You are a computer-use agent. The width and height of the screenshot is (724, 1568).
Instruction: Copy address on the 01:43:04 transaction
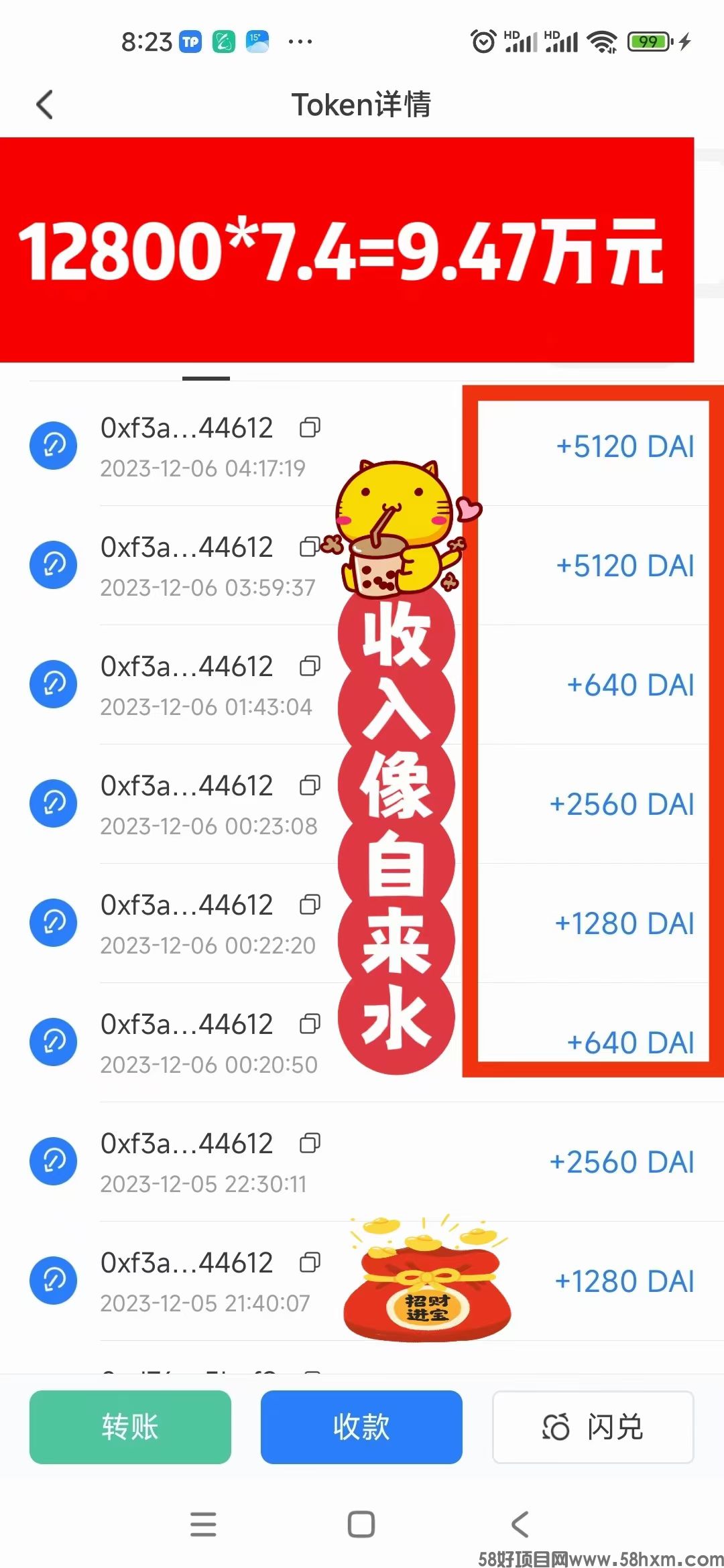[x=310, y=665]
